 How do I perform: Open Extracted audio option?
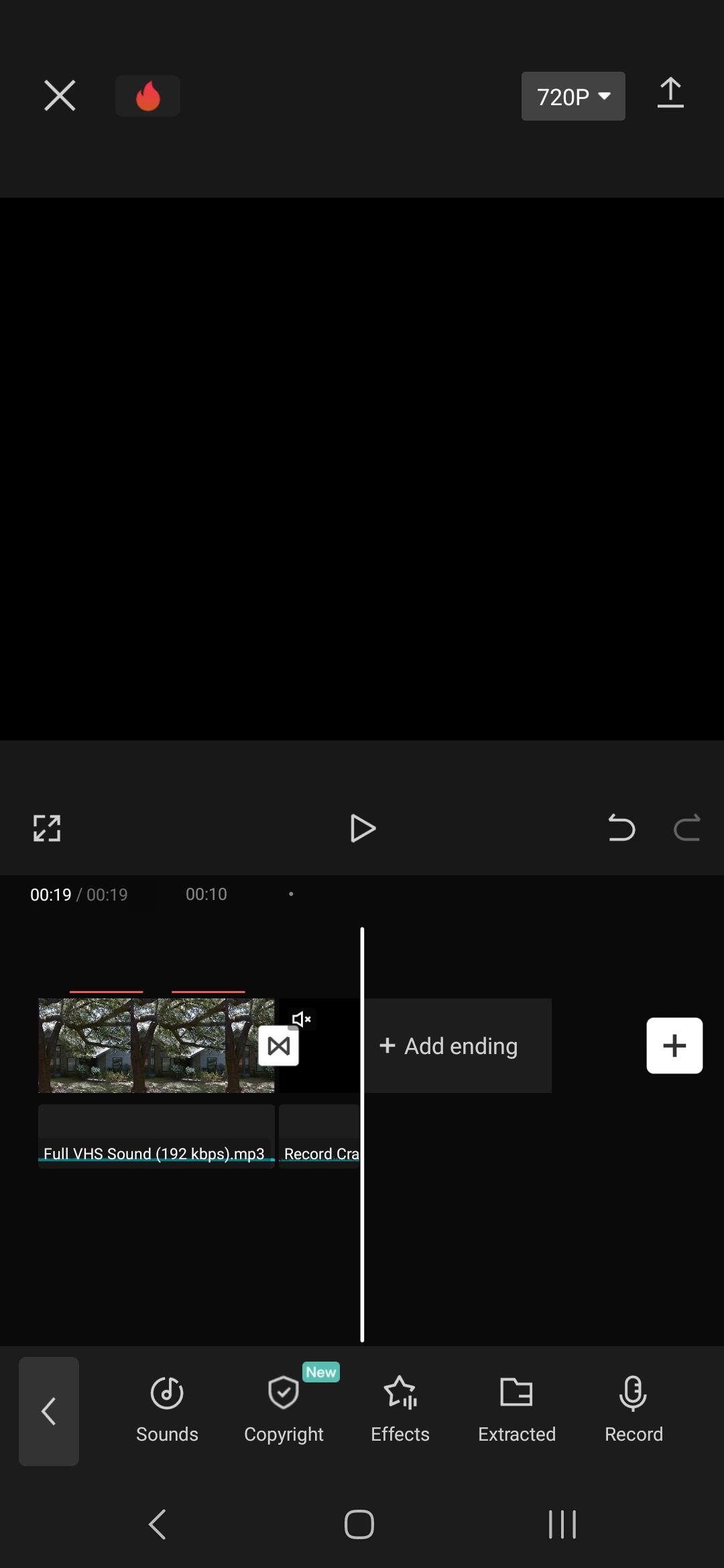tap(517, 1410)
